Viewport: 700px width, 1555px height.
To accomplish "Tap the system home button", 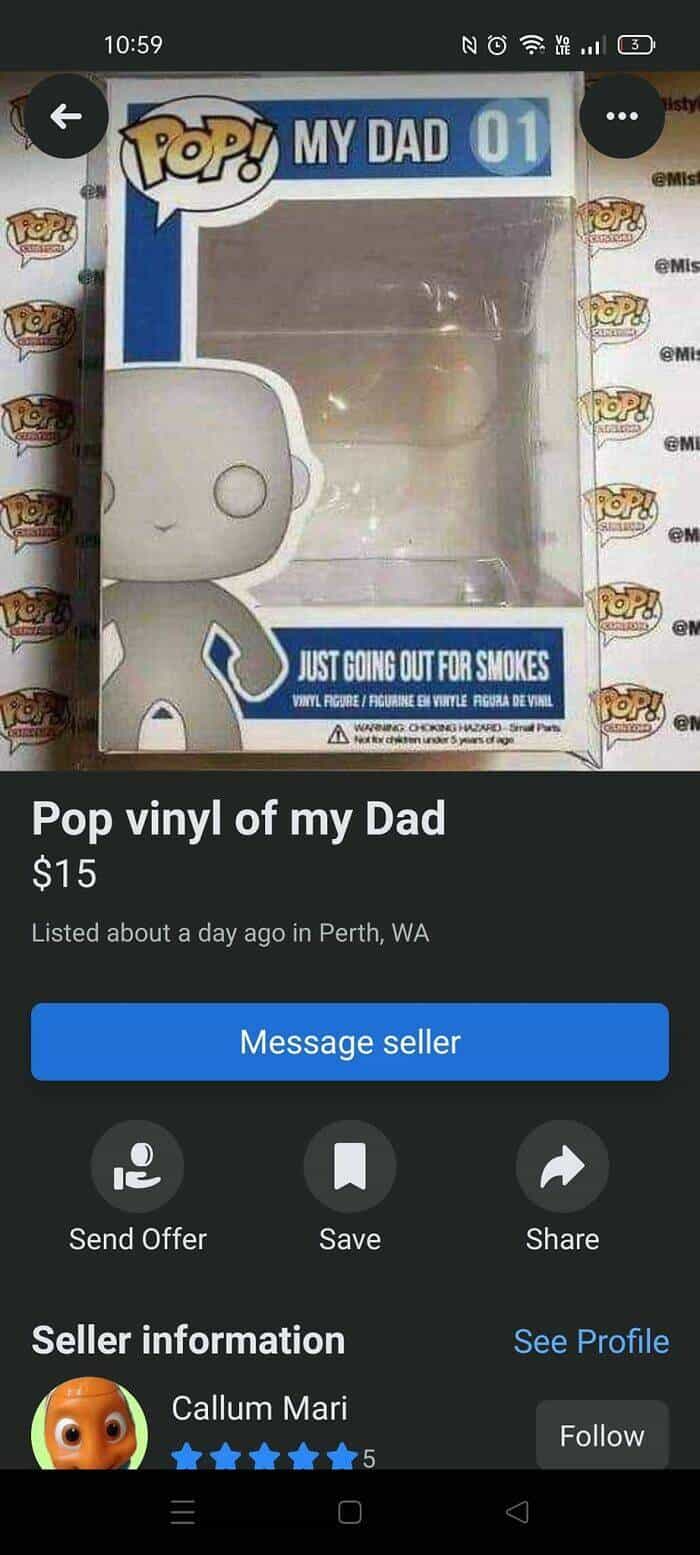I will 350,1512.
